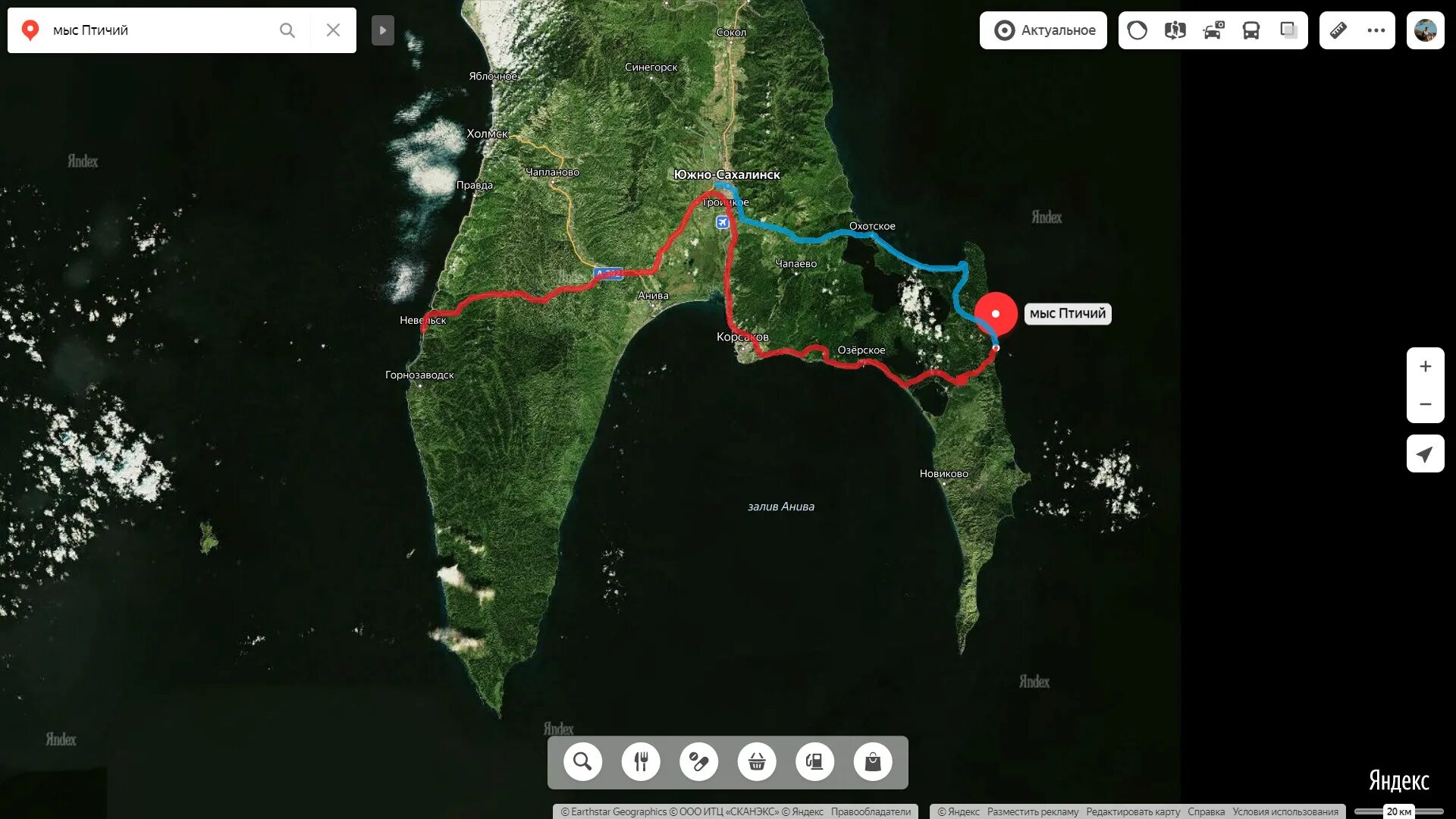This screenshot has height=819, width=1456.
Task: Expand the collapsed side panel arrow
Action: (x=383, y=30)
